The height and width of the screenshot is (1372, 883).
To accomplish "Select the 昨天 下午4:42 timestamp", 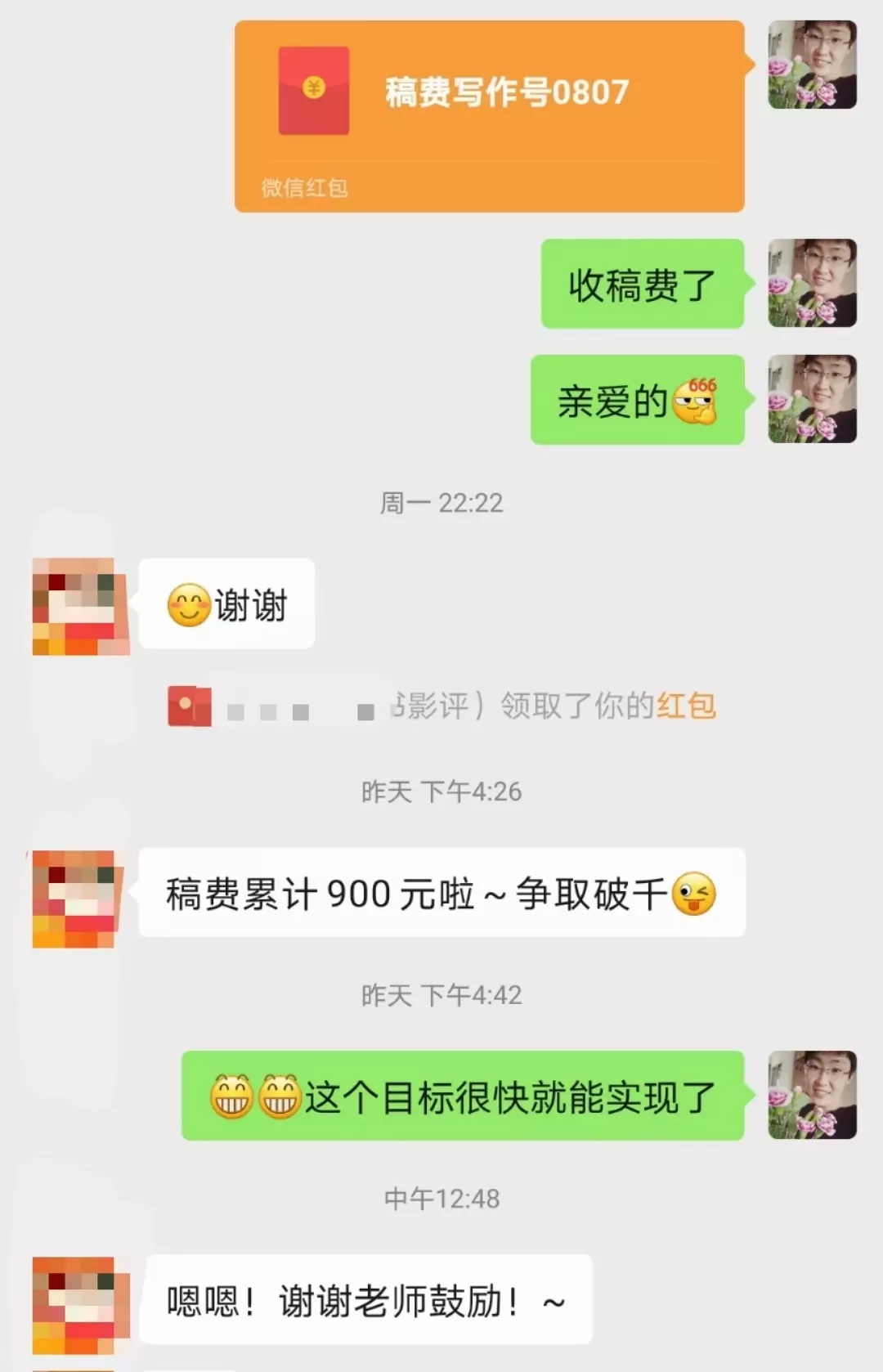I will pos(441,994).
